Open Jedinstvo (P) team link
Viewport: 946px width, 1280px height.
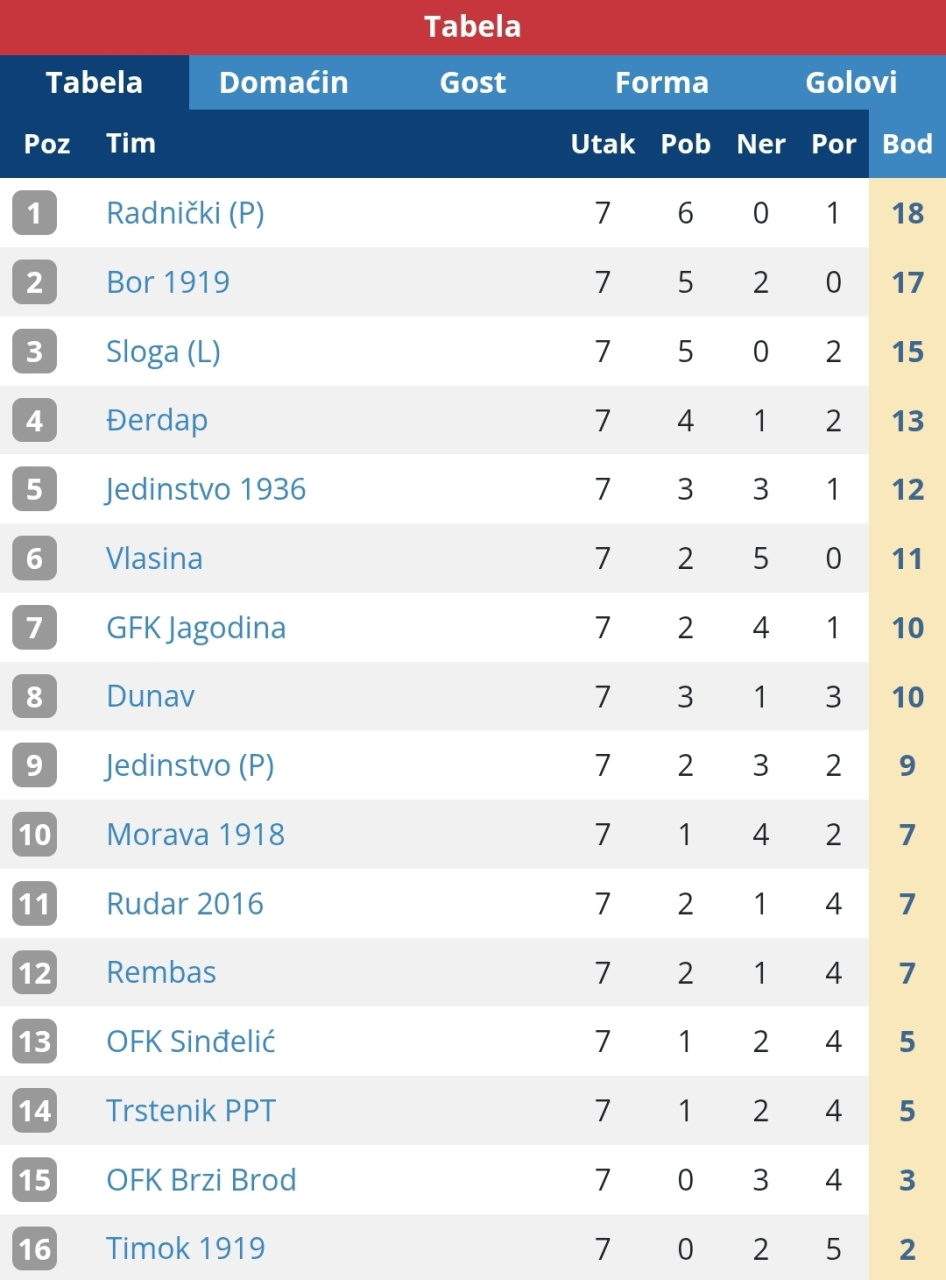coord(190,765)
